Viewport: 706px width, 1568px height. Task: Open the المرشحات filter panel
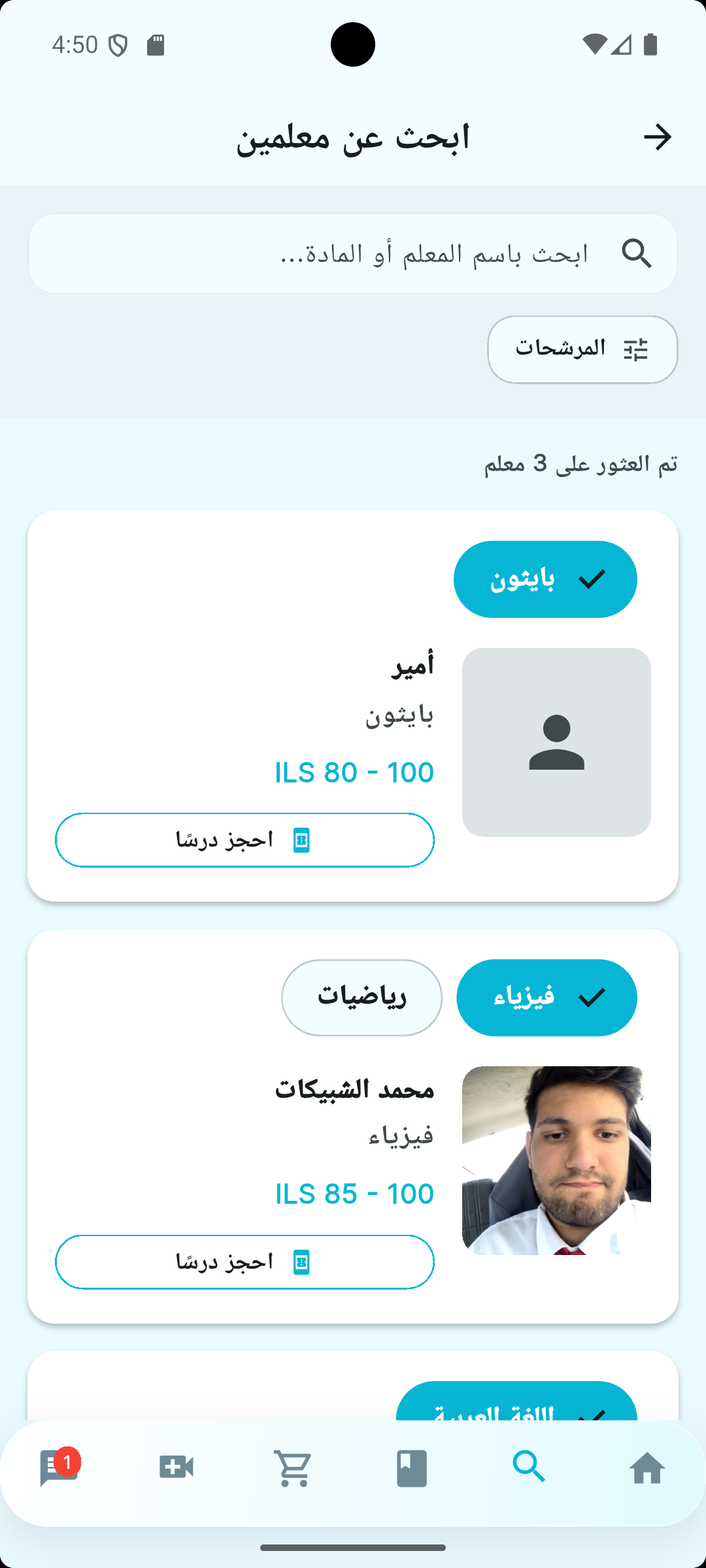[x=582, y=350]
